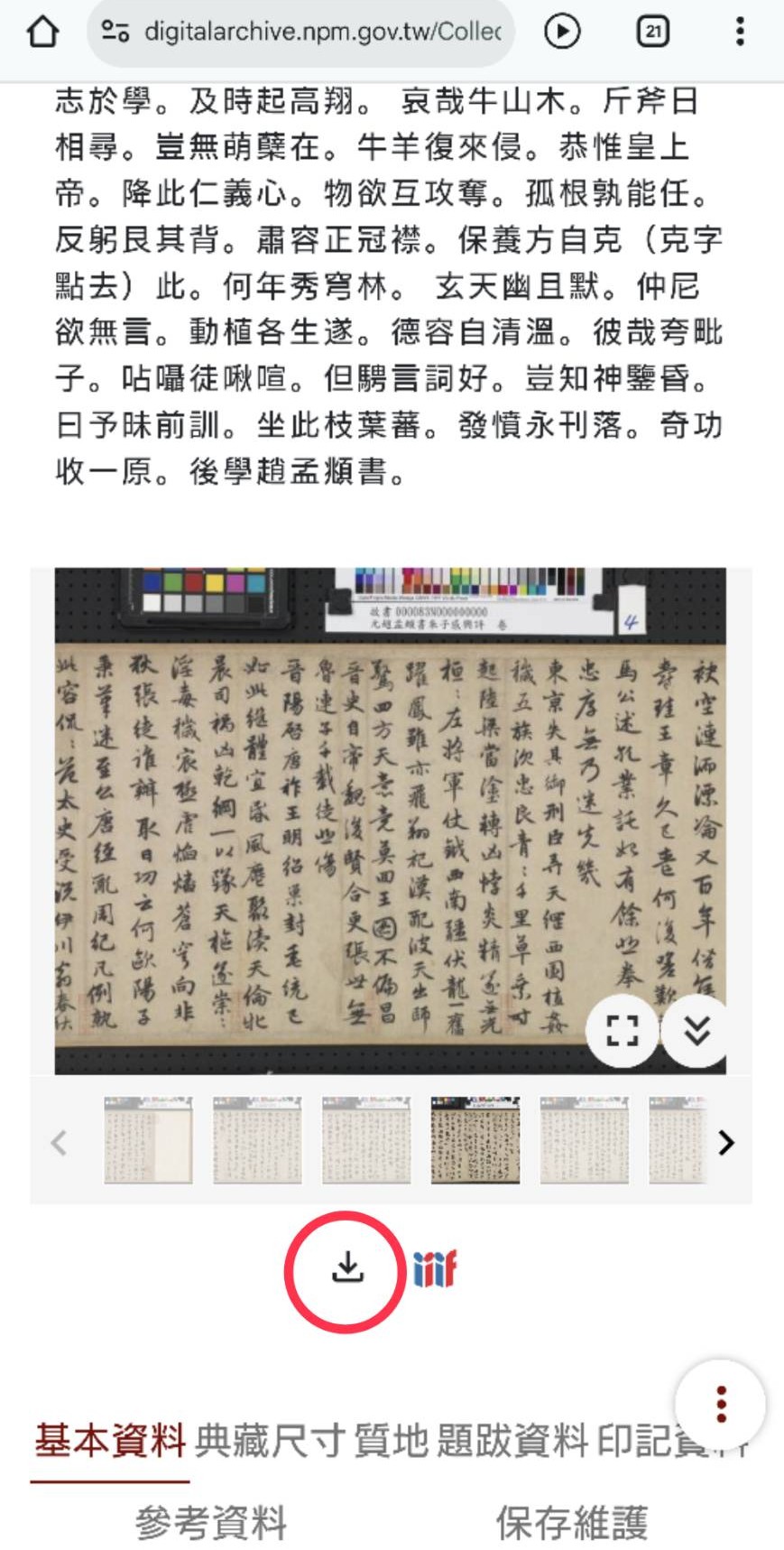
Task: Open the browser's three-dot overflow menu
Action: point(740,32)
